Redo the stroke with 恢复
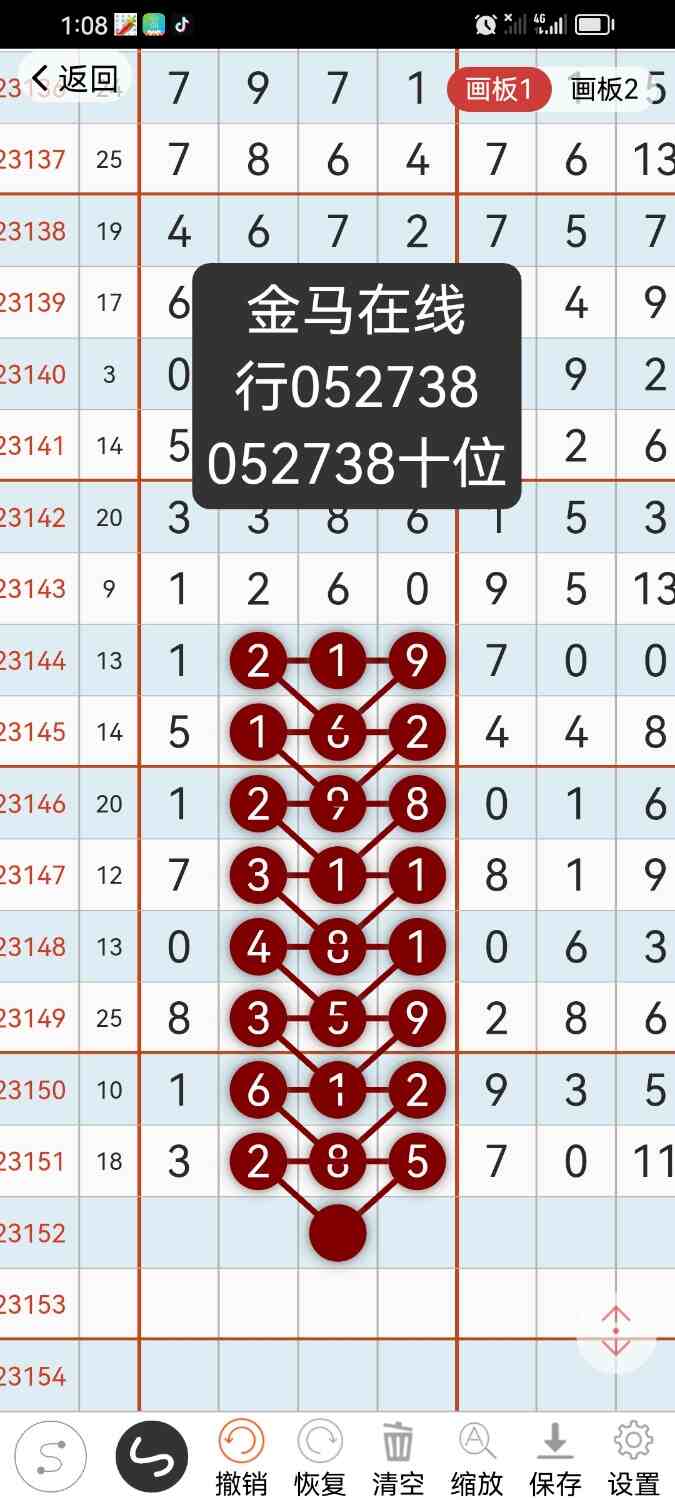675x1500 pixels. point(319,1457)
